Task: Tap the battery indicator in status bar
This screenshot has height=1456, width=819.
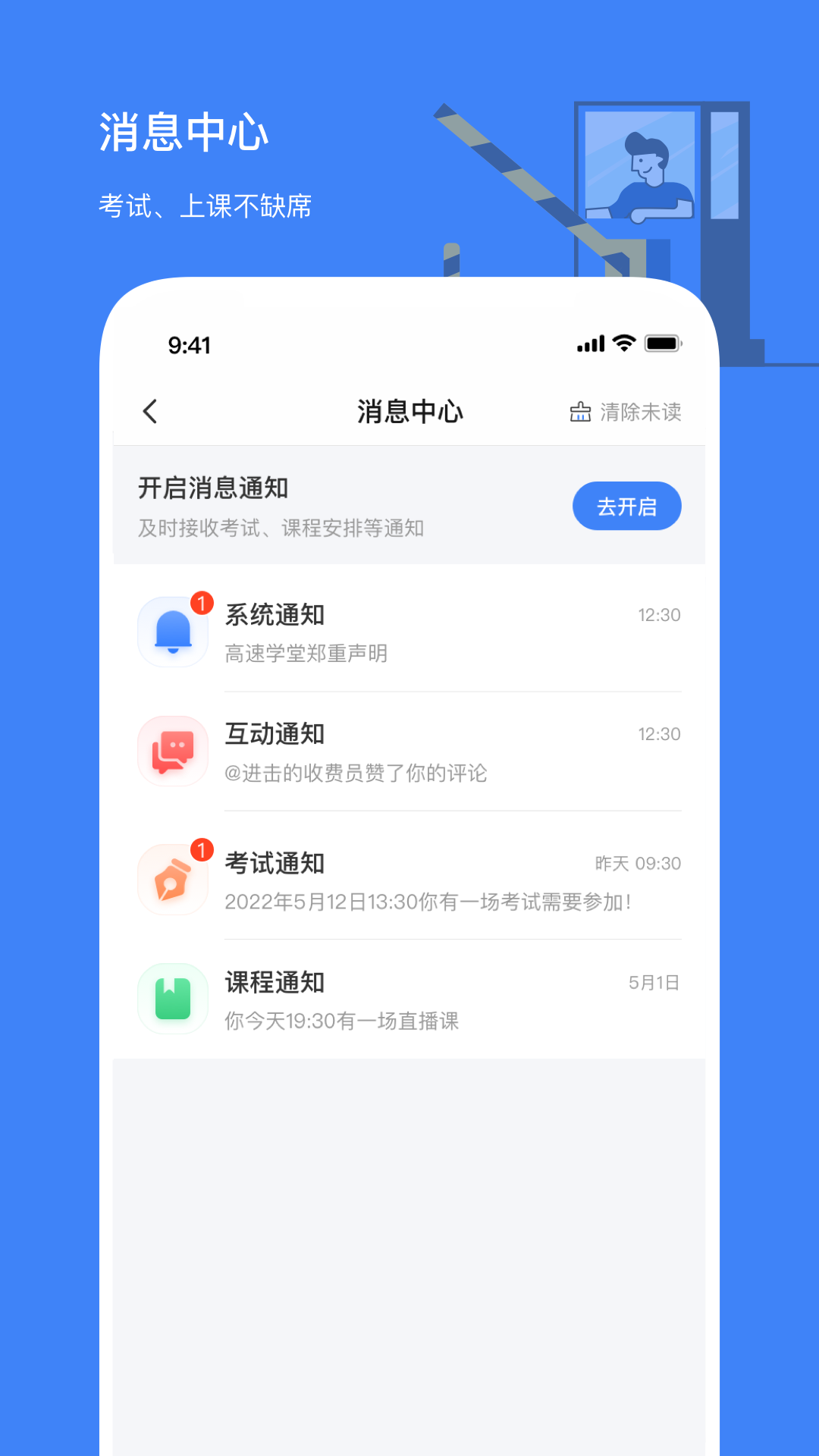Action: coord(664,344)
